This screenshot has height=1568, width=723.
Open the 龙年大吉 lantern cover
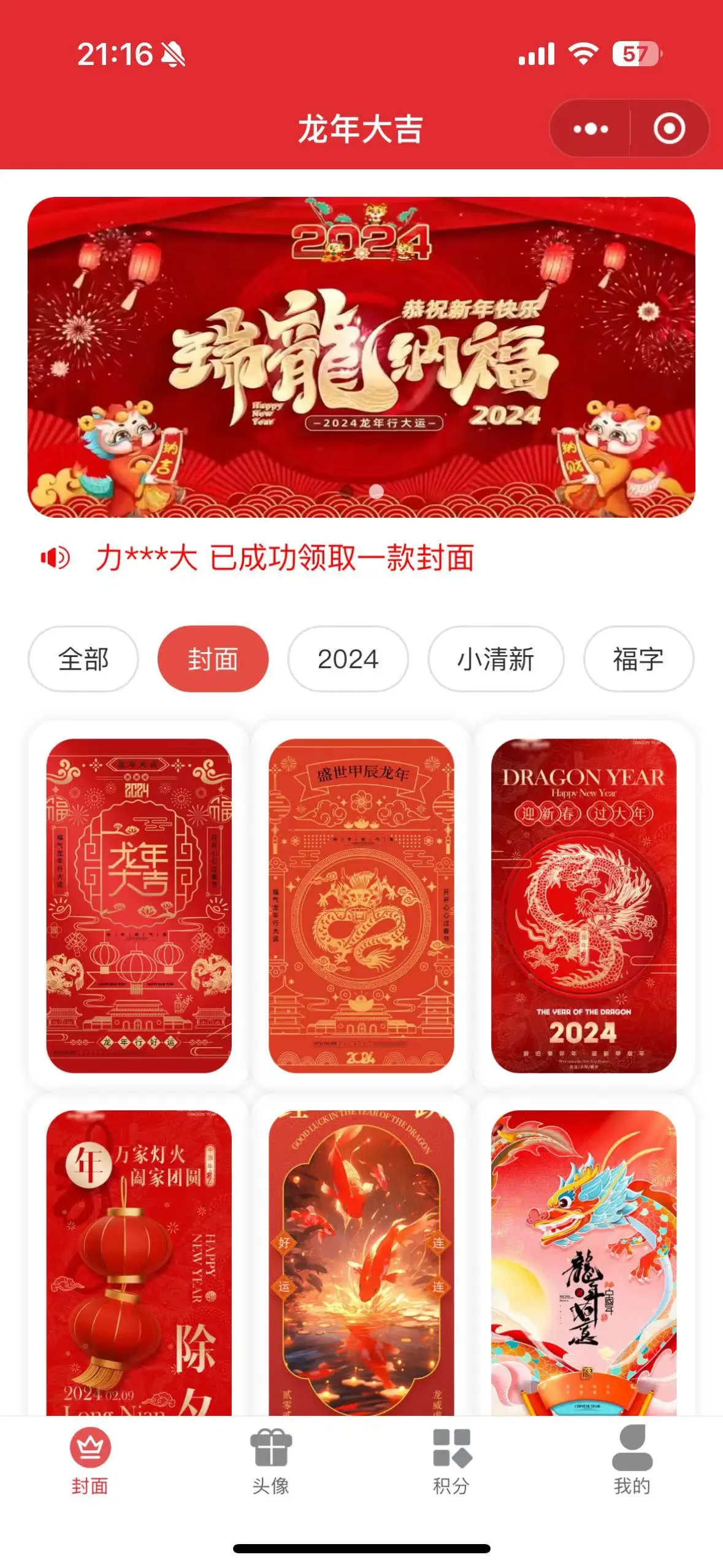(139, 905)
